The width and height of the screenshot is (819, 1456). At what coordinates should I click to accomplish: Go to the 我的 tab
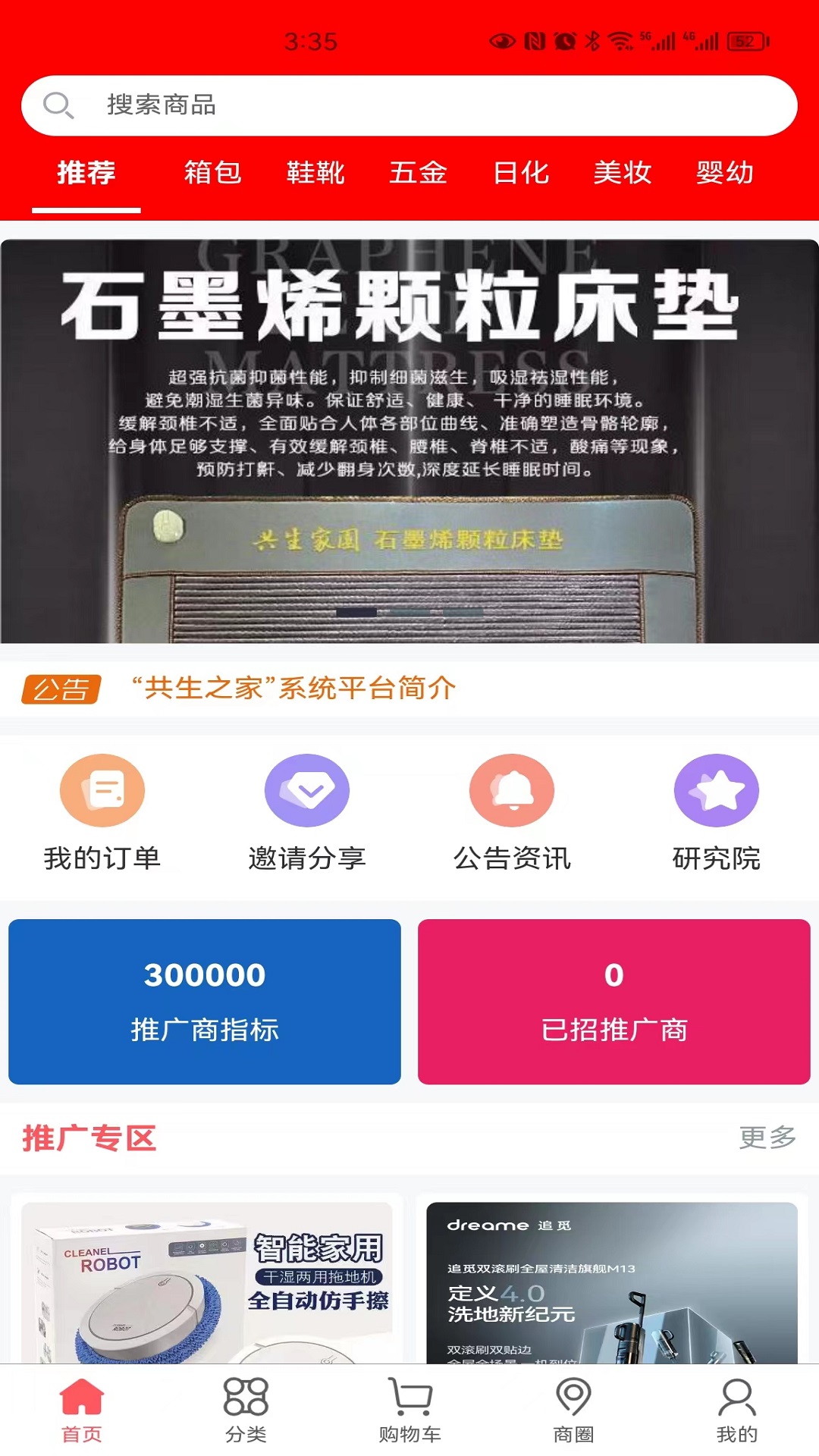[736, 1410]
